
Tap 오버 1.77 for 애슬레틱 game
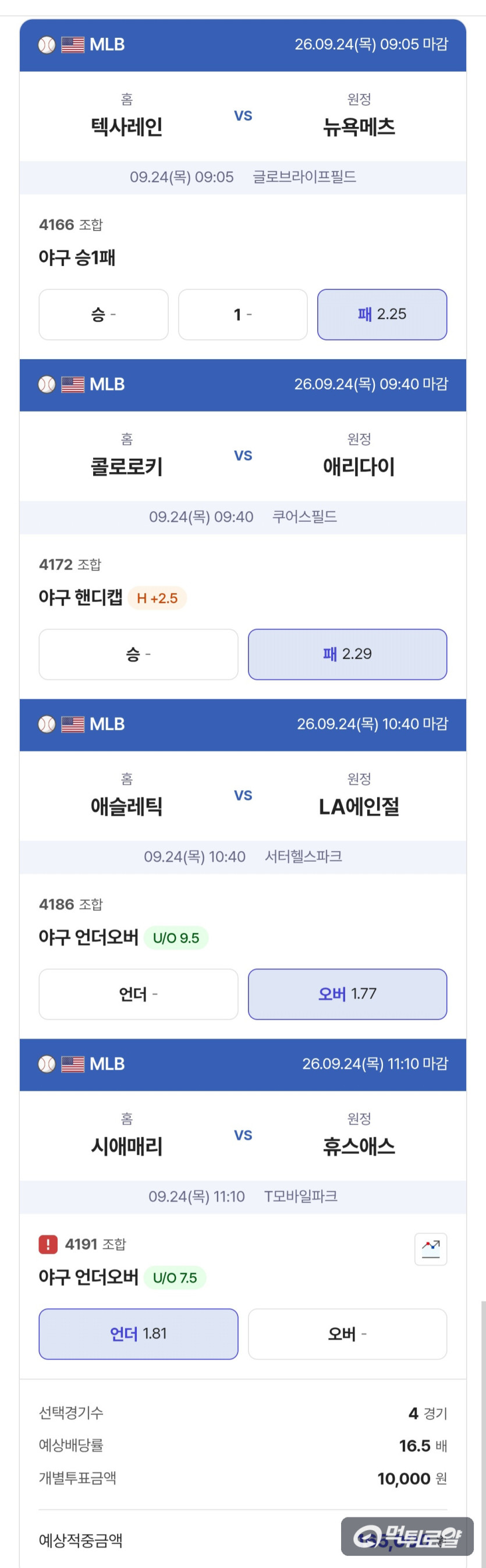pyautogui.click(x=347, y=993)
